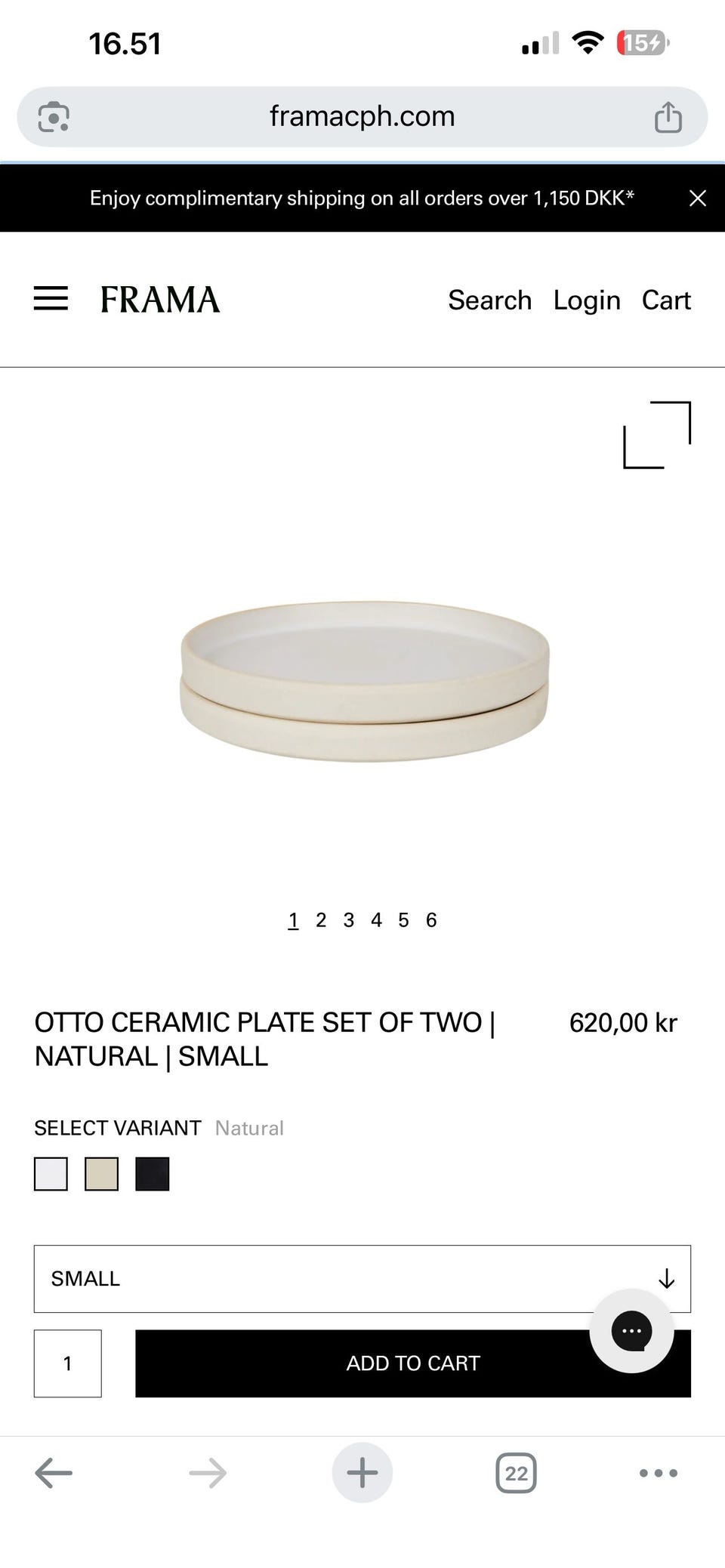Tap the Search link in the header
This screenshot has width=725, height=1568.
(489, 300)
